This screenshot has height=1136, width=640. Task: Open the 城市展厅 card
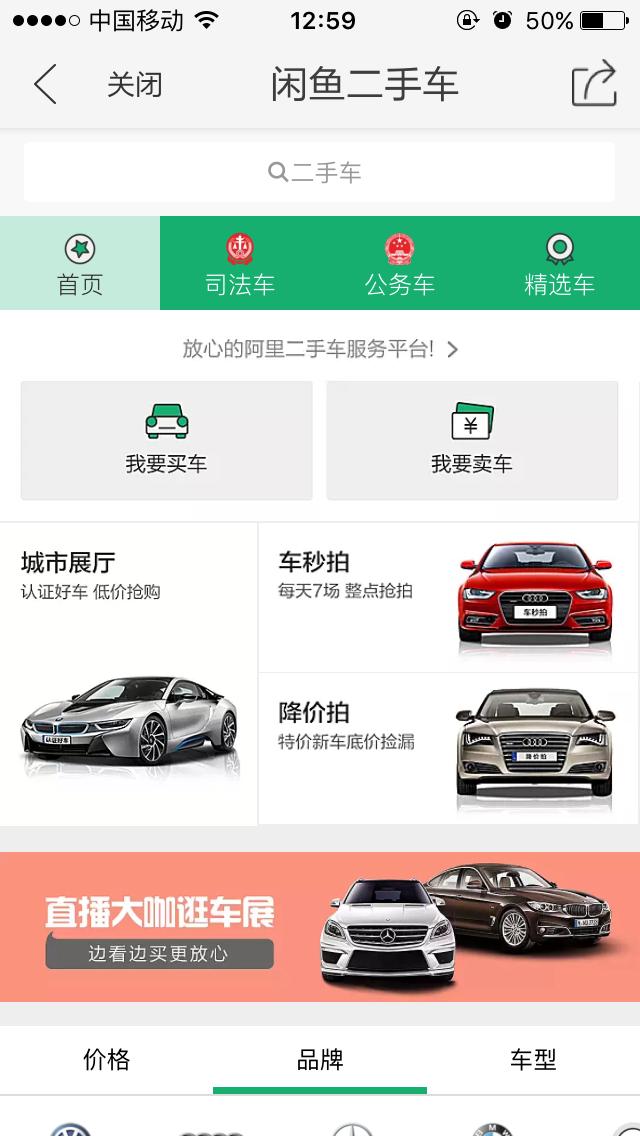[x=129, y=674]
